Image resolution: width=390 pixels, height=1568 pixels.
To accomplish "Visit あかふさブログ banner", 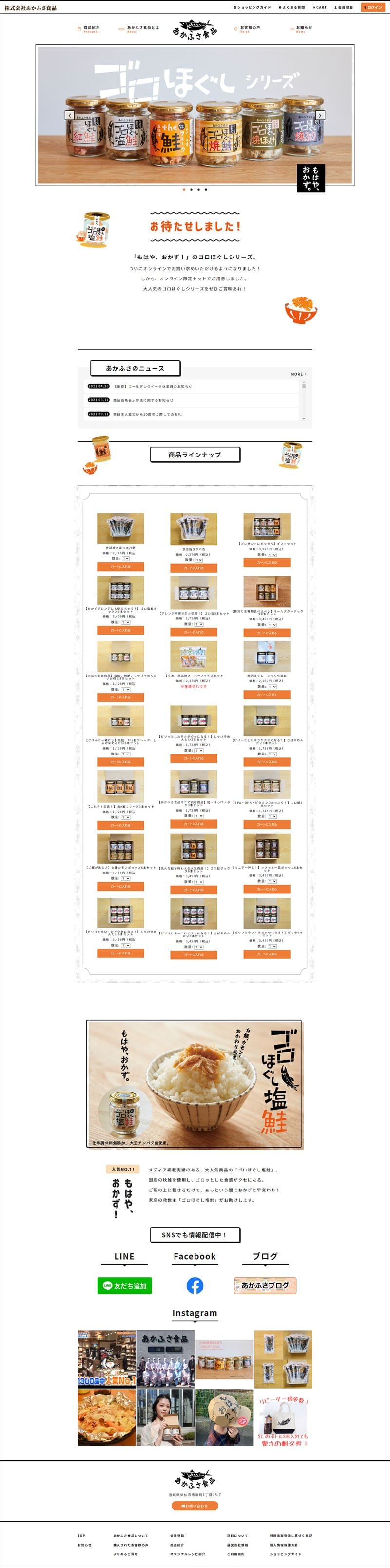I will [x=265, y=1285].
